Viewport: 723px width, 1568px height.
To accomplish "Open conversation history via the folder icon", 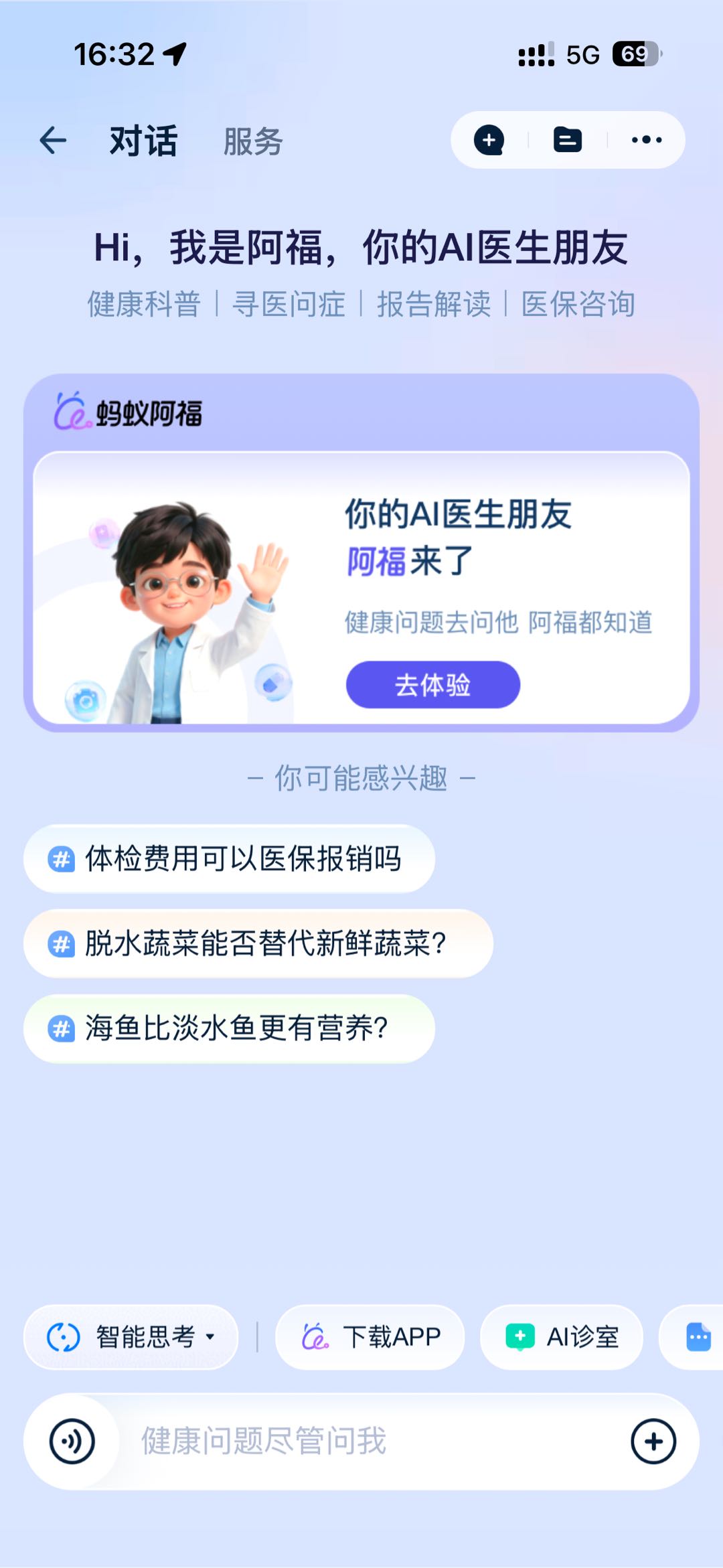I will click(x=566, y=139).
